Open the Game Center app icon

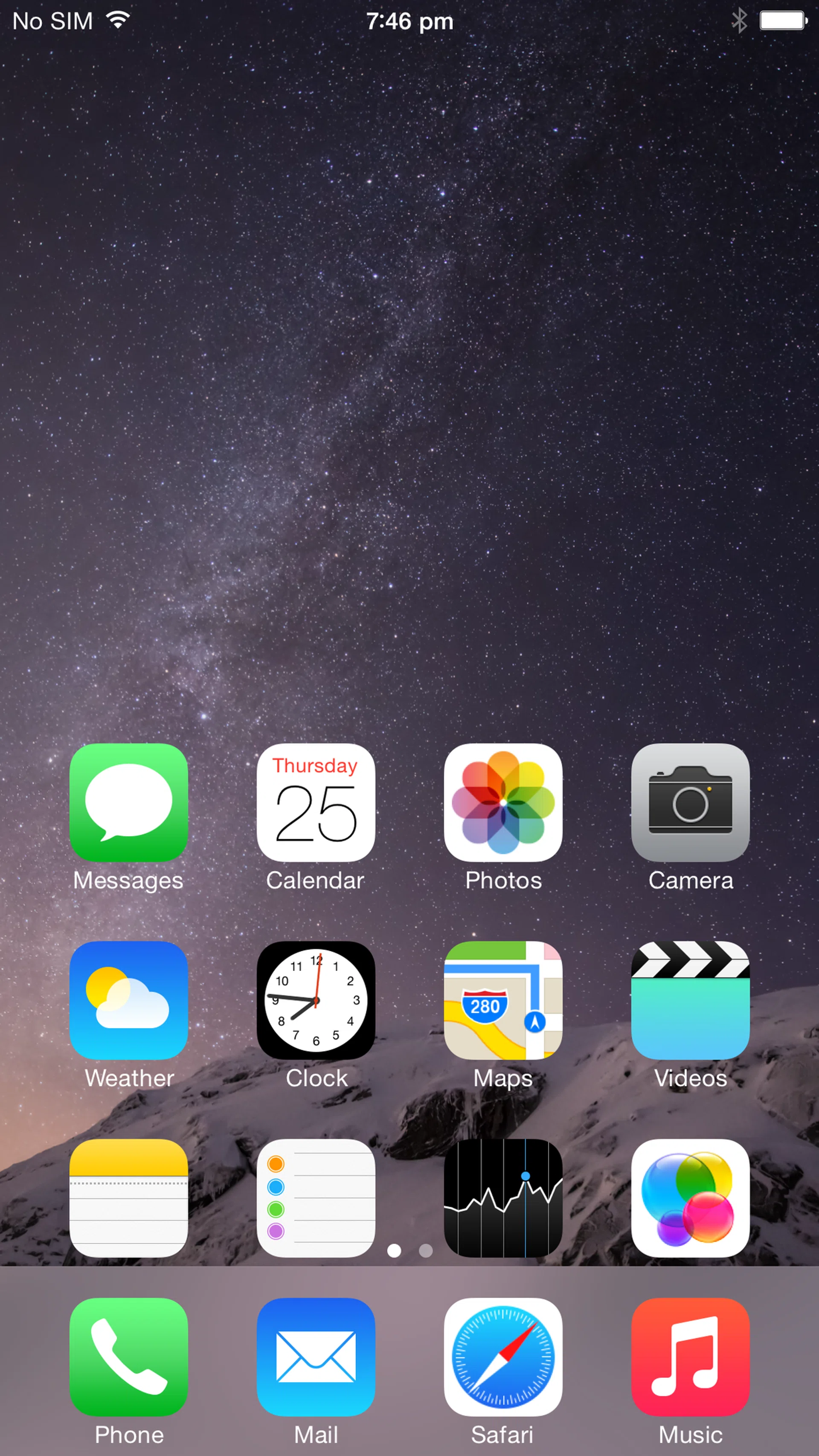click(690, 1198)
